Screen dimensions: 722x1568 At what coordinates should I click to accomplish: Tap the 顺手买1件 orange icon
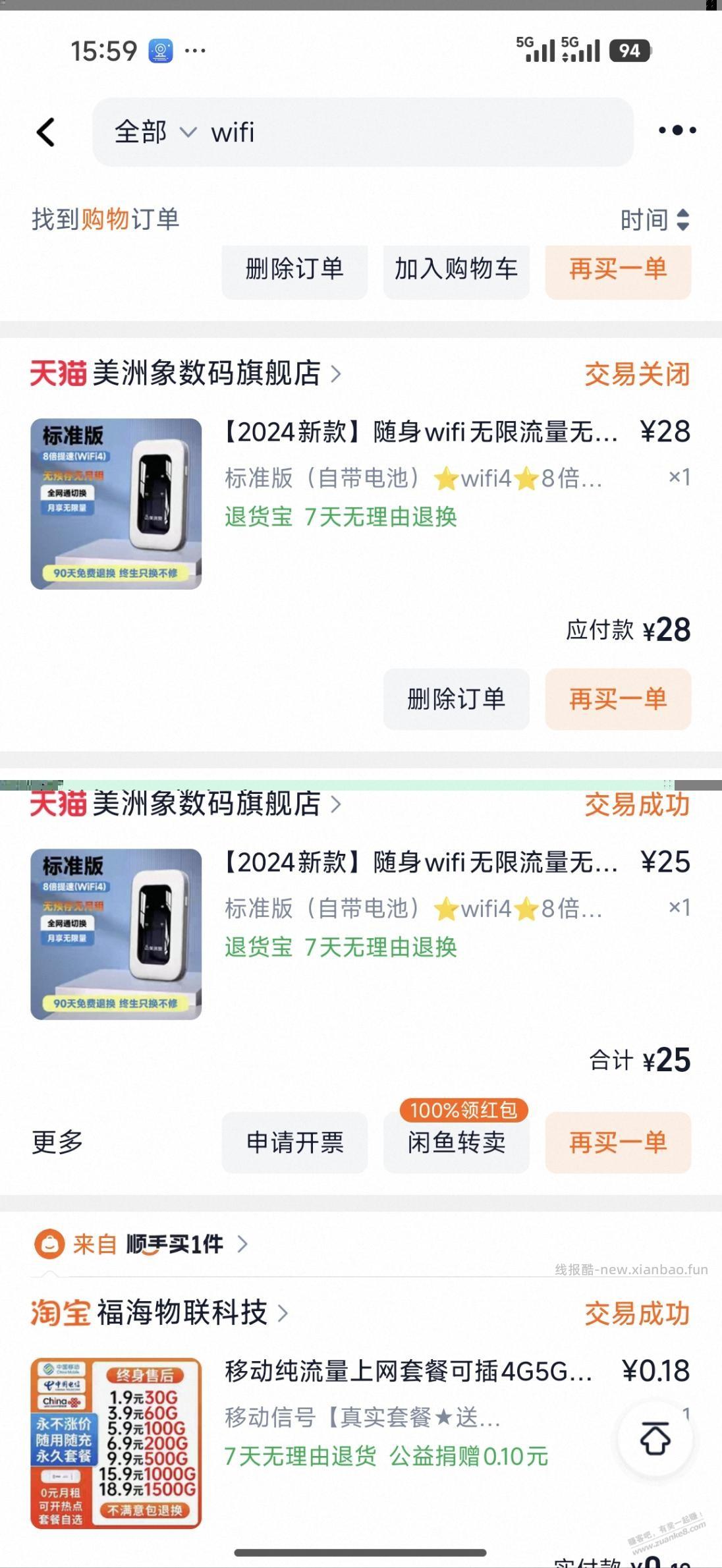click(x=49, y=1244)
